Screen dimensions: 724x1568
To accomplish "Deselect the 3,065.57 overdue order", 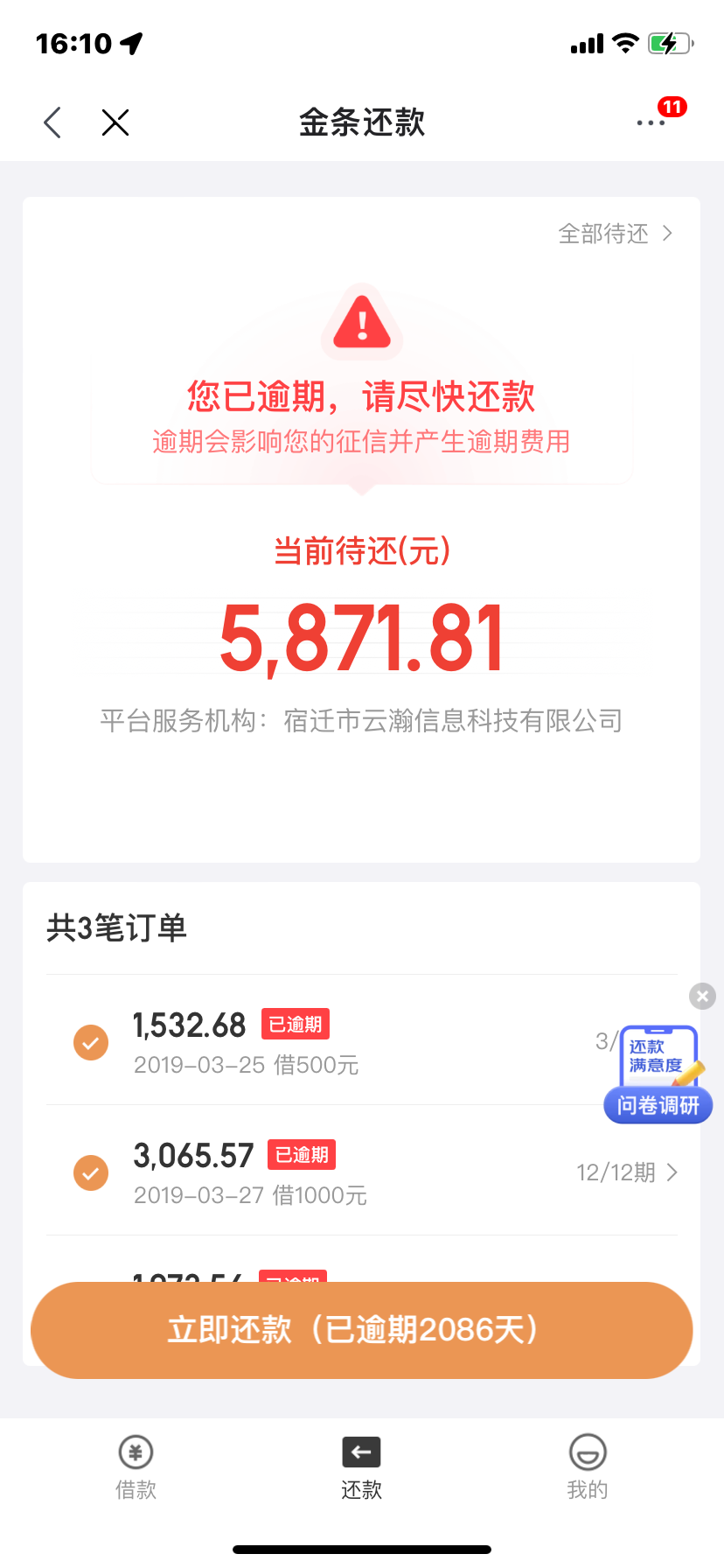I will coord(91,1172).
